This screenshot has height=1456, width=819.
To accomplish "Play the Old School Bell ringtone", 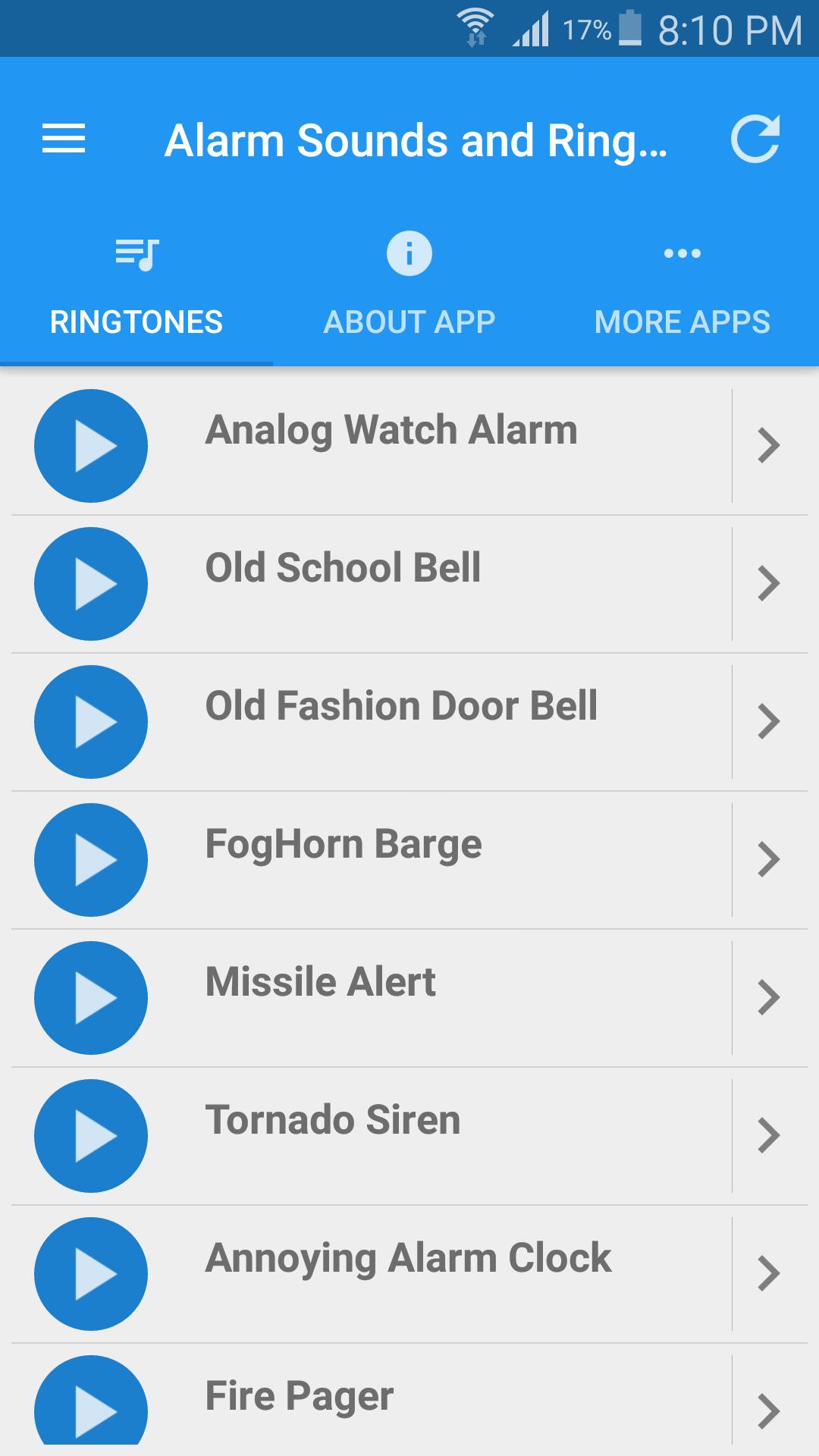I will 91,584.
